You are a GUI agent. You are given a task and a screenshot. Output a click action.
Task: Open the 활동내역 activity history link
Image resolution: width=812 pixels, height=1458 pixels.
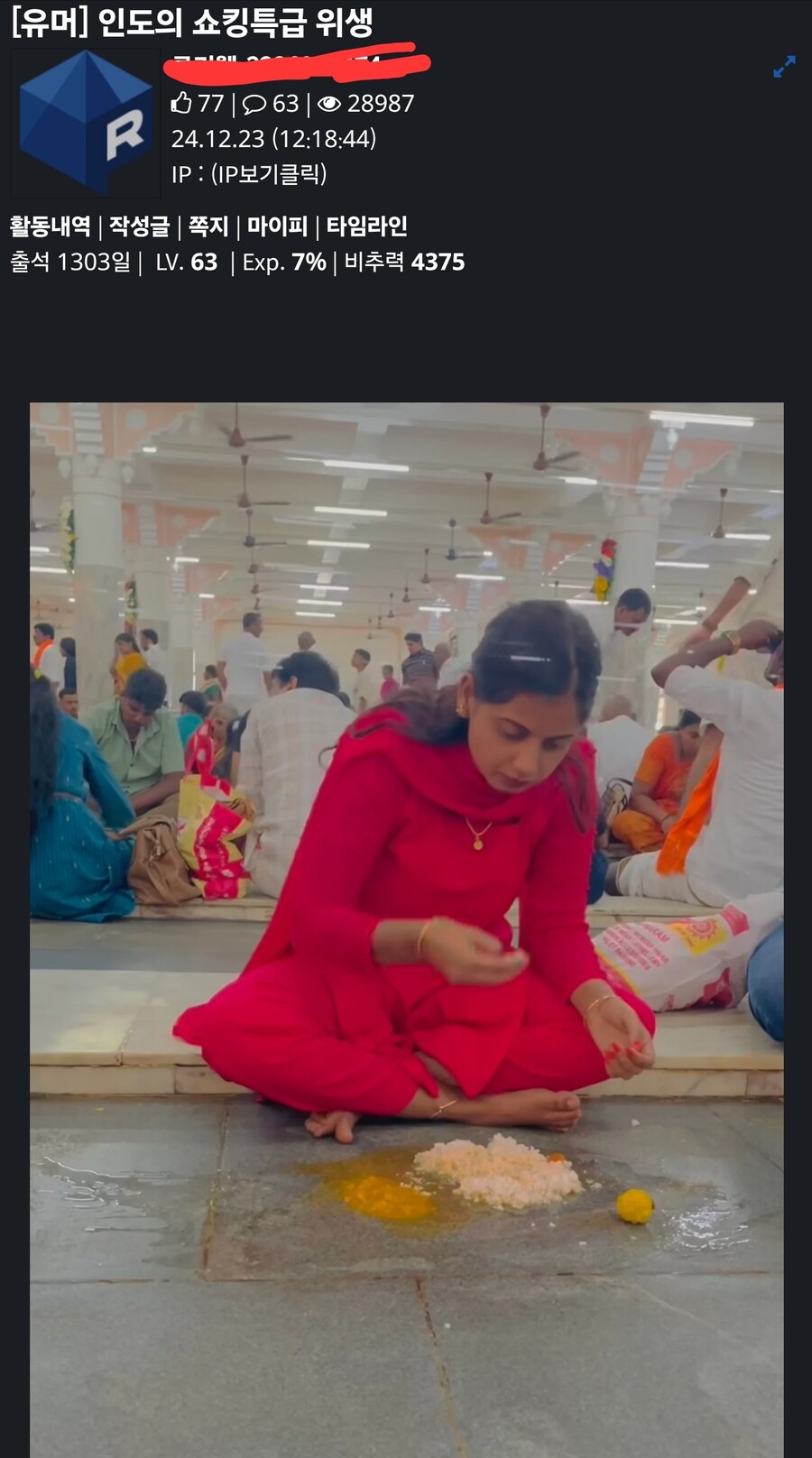[51, 226]
